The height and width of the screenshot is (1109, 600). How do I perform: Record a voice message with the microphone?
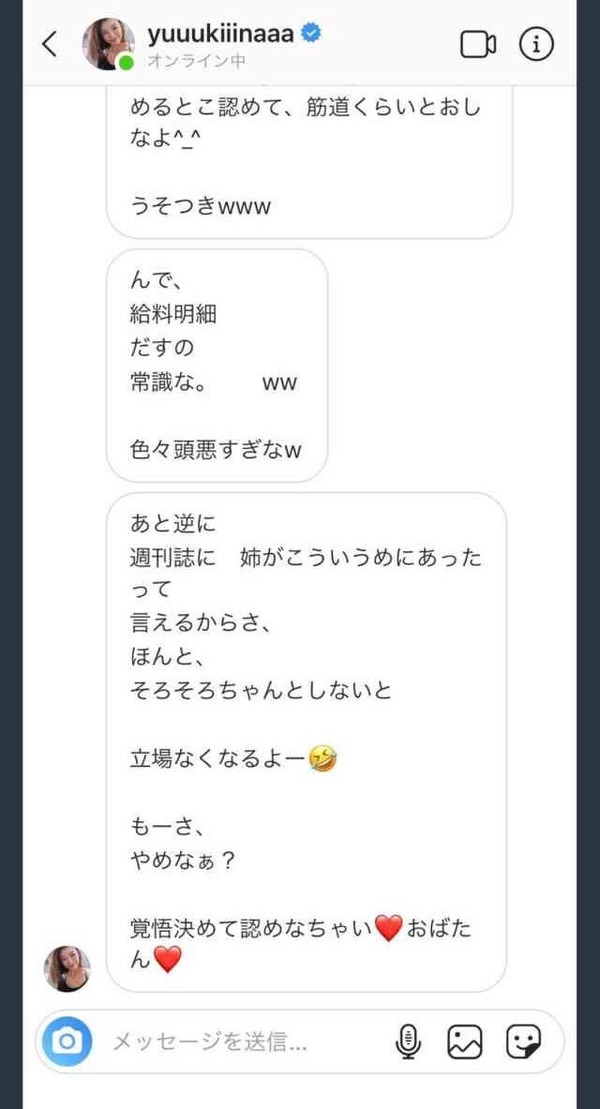407,1042
